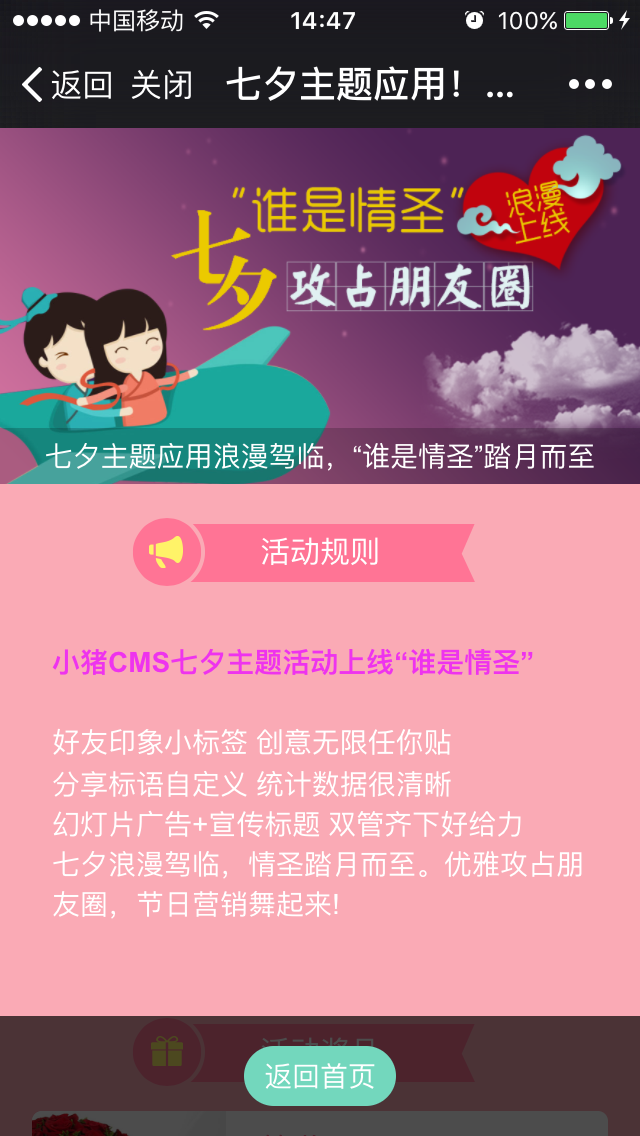The height and width of the screenshot is (1136, 640).
Task: Go back using the 返回 arrow
Action: coord(65,85)
